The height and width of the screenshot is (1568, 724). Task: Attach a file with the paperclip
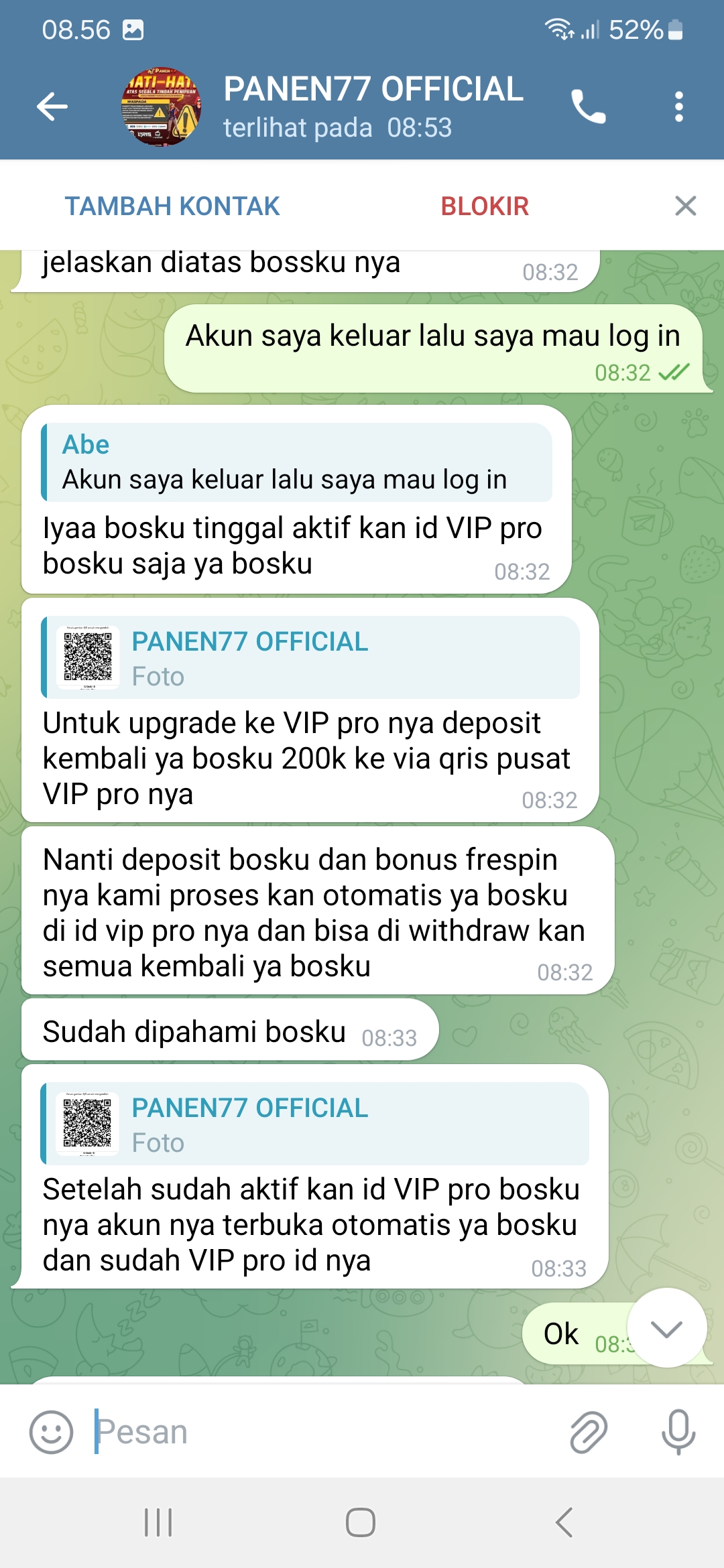pyautogui.click(x=588, y=1432)
